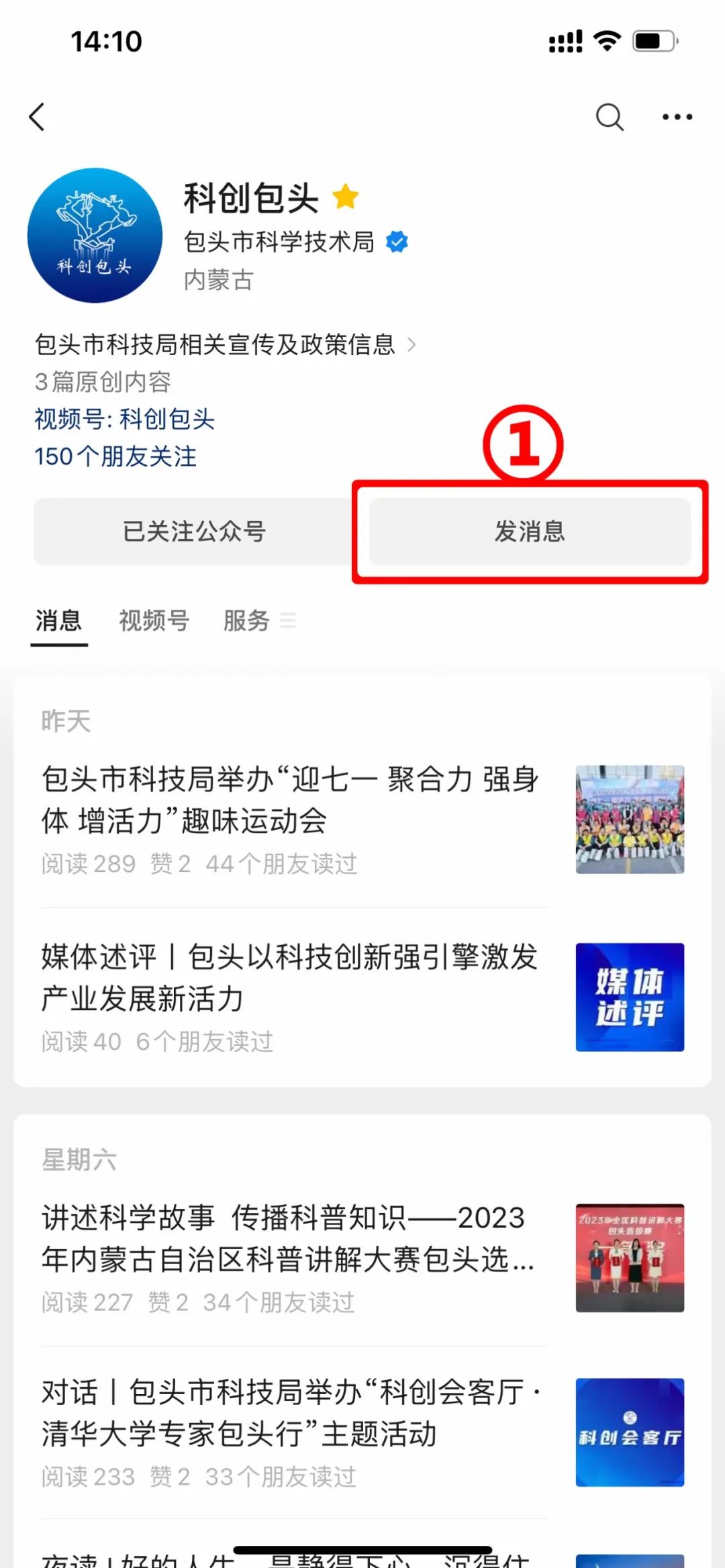Tap the blue verification badge

(x=396, y=243)
